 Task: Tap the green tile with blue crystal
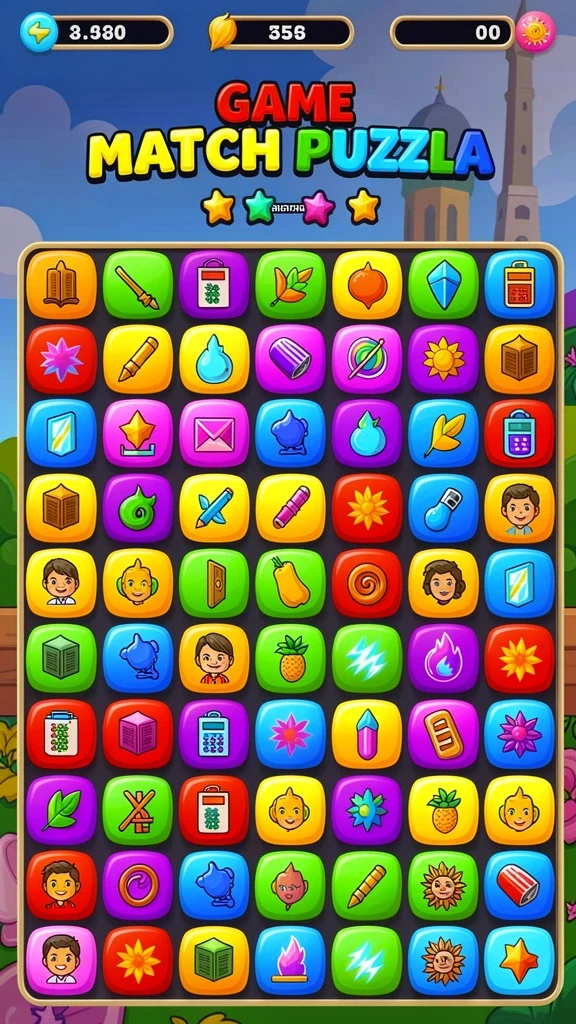[443, 285]
